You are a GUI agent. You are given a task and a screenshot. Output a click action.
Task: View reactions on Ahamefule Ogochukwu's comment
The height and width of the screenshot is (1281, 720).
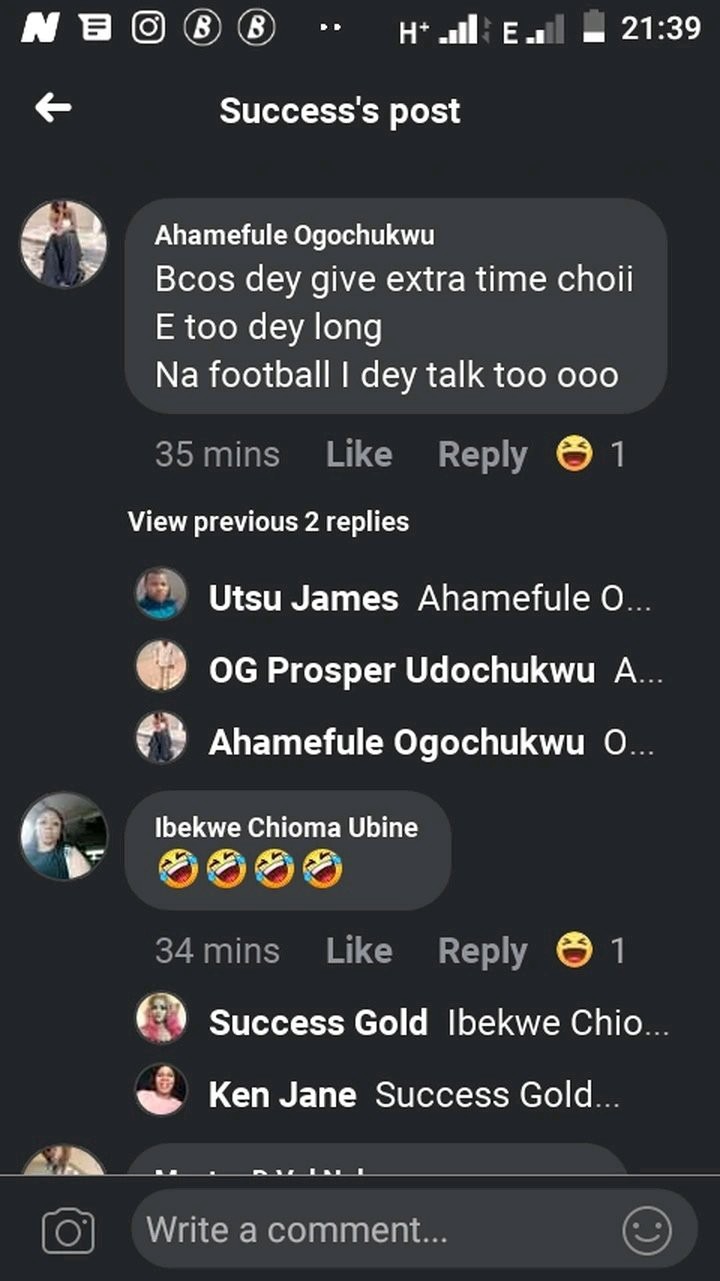(x=592, y=455)
